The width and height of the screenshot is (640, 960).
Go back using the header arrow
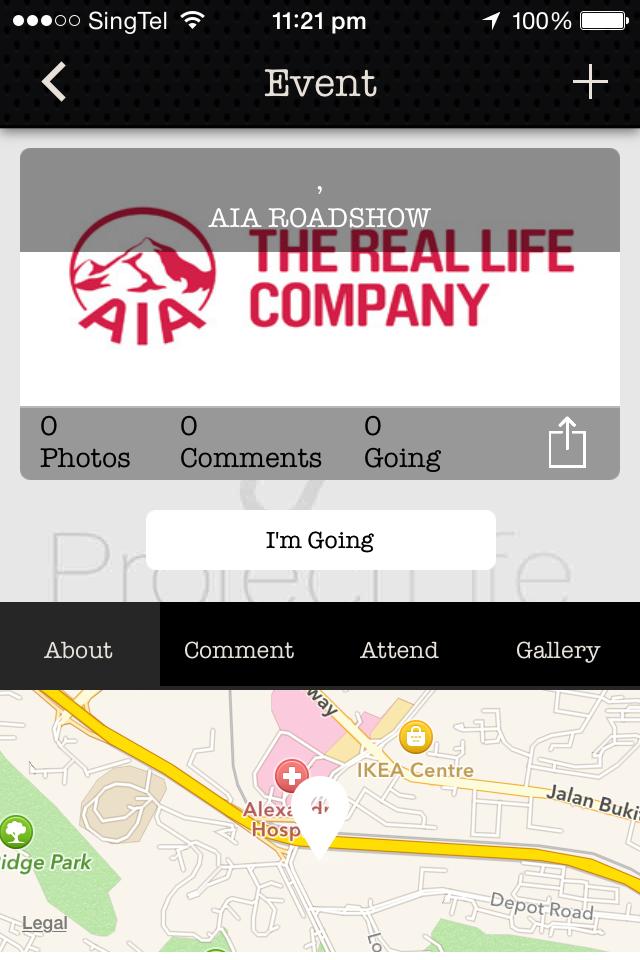(54, 82)
